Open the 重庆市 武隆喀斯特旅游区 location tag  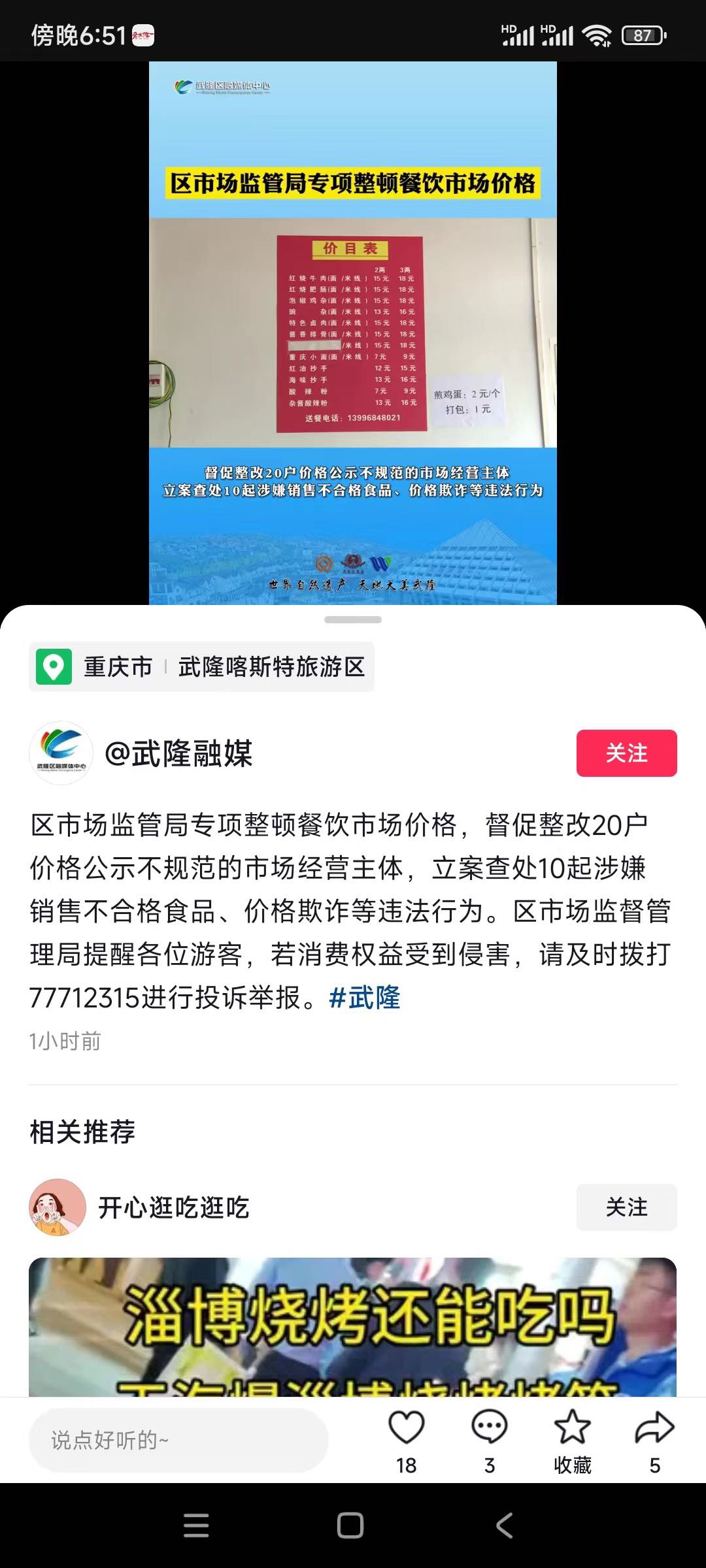201,667
